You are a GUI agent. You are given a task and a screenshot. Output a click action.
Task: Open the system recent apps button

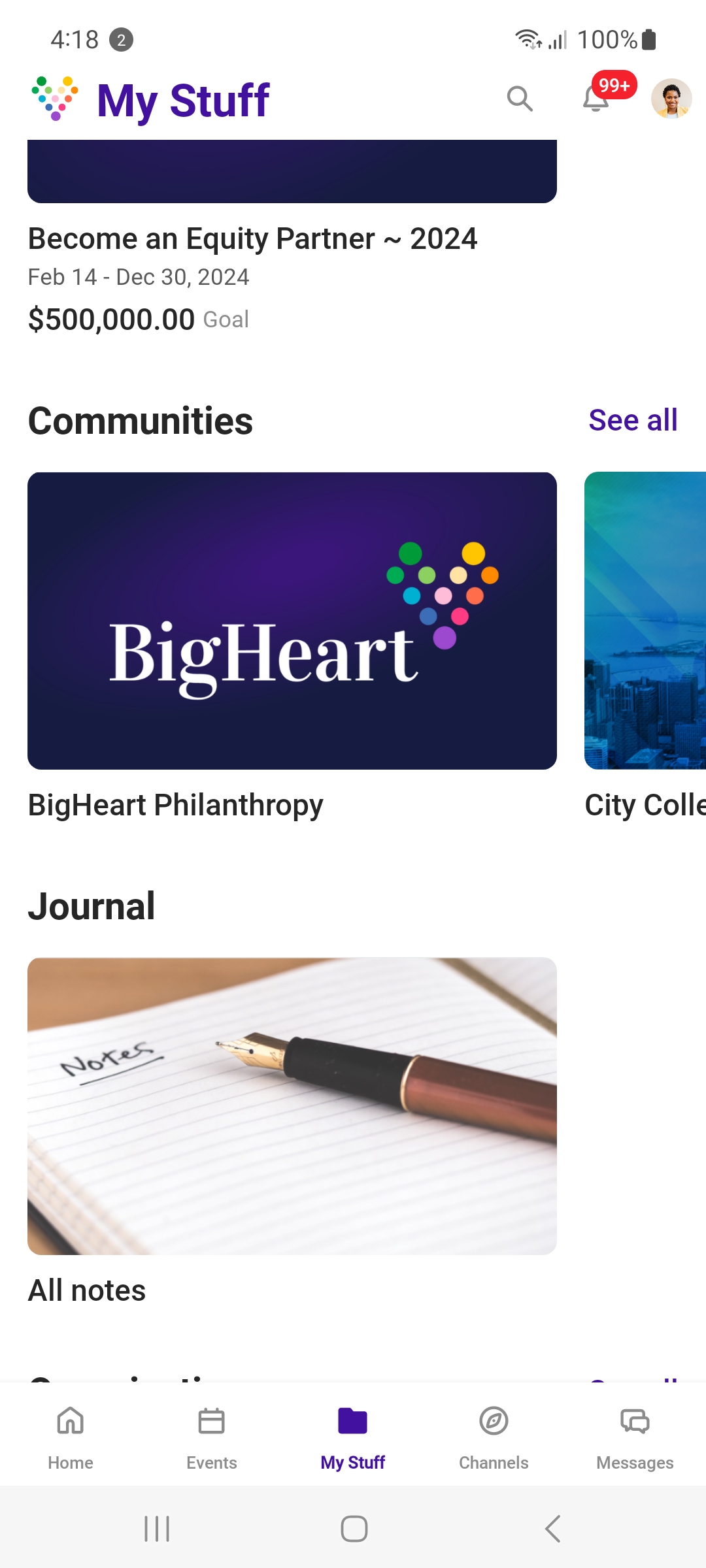157,1529
